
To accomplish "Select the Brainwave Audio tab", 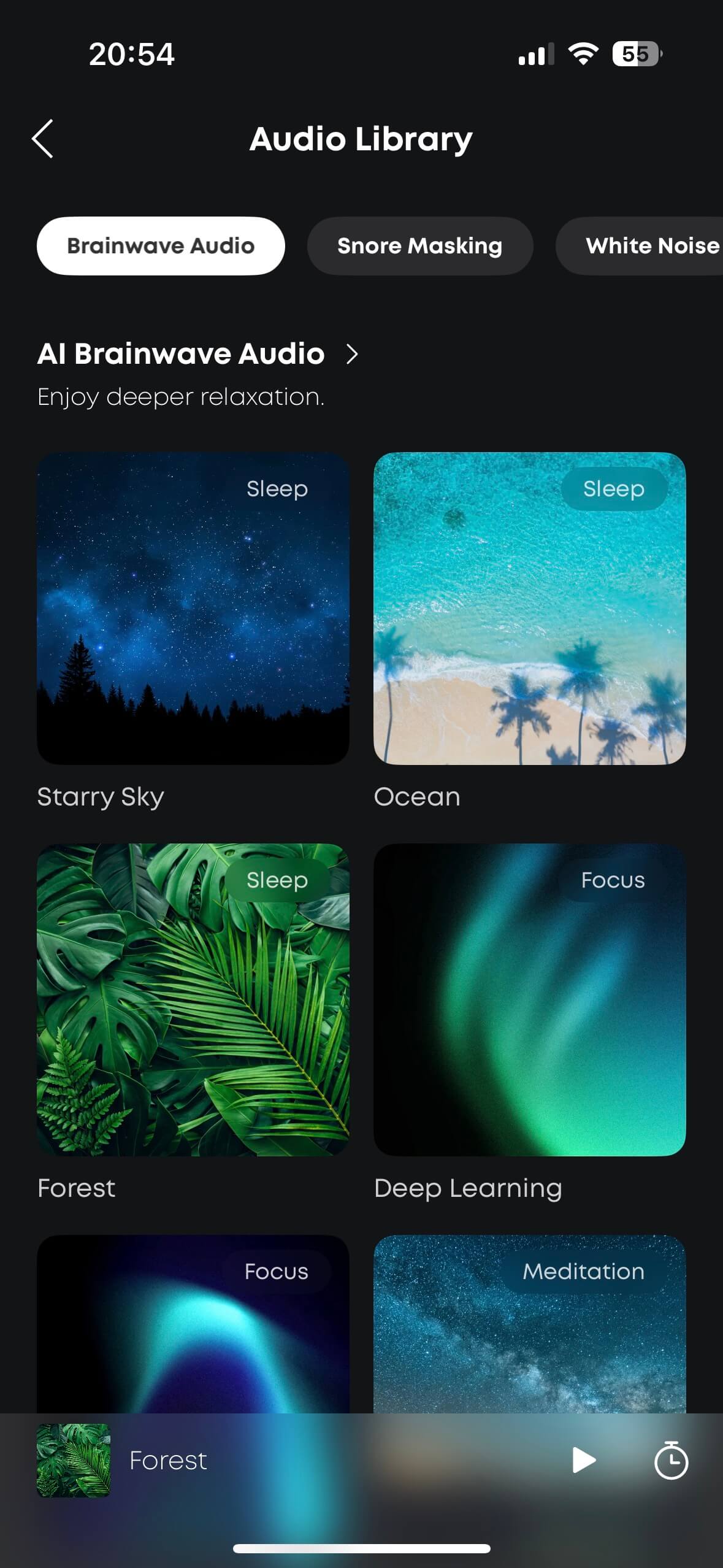I will [161, 246].
